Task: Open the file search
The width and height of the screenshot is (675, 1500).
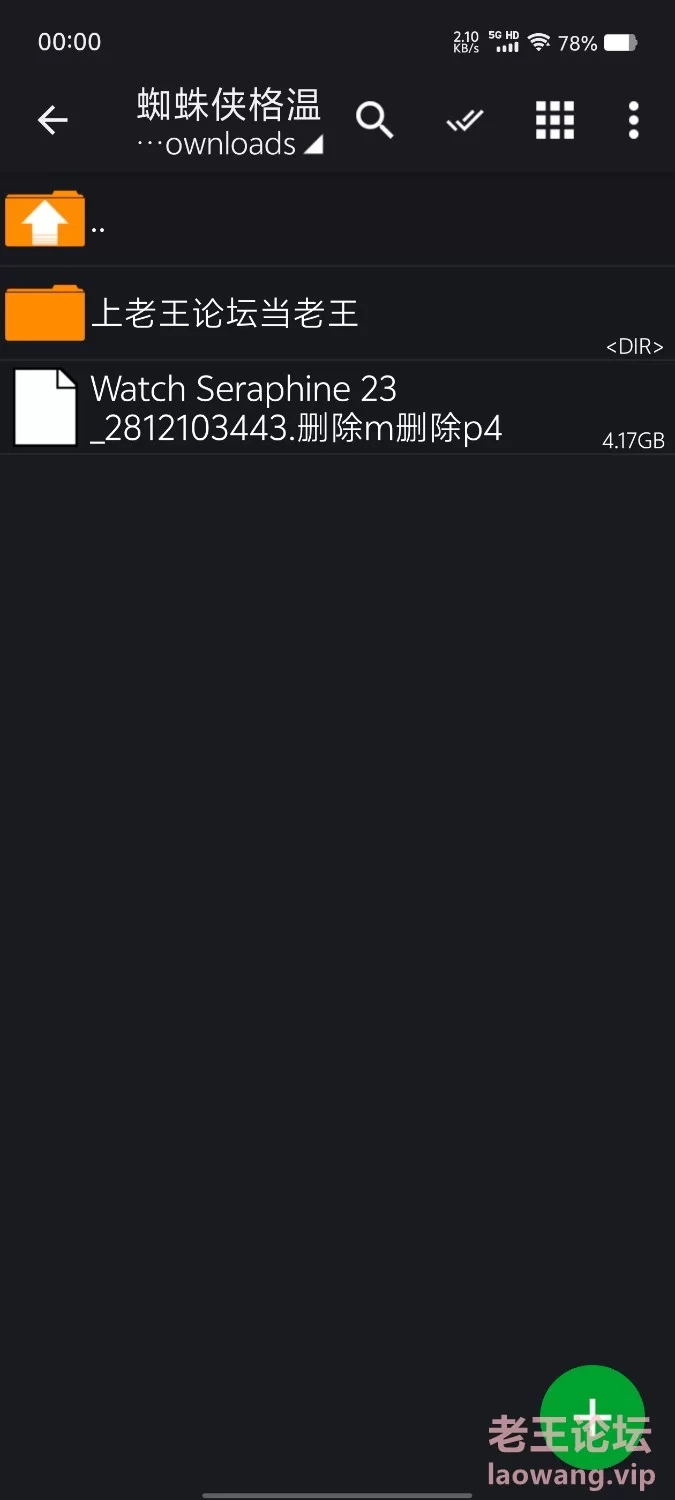Action: 374,120
